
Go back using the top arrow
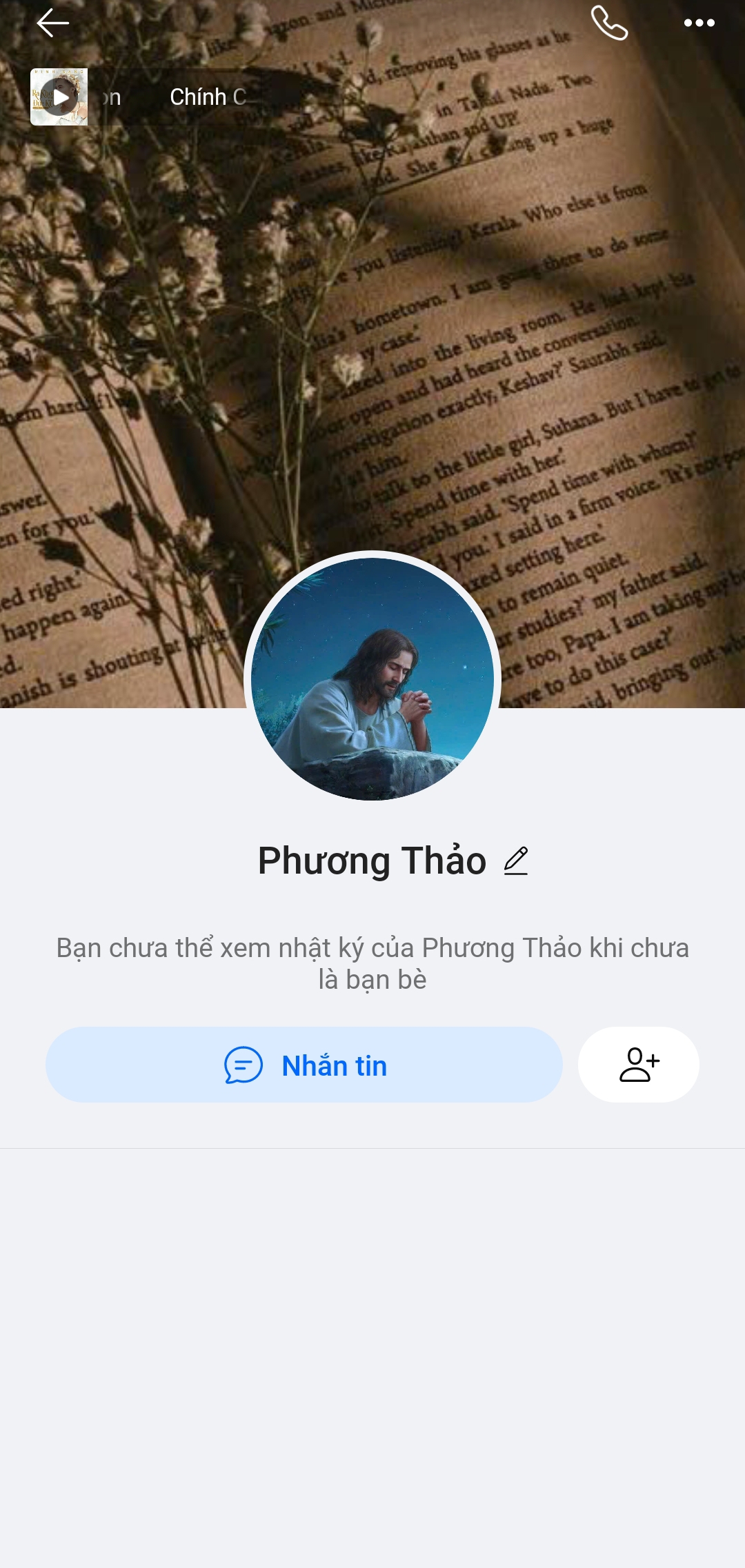(52, 23)
